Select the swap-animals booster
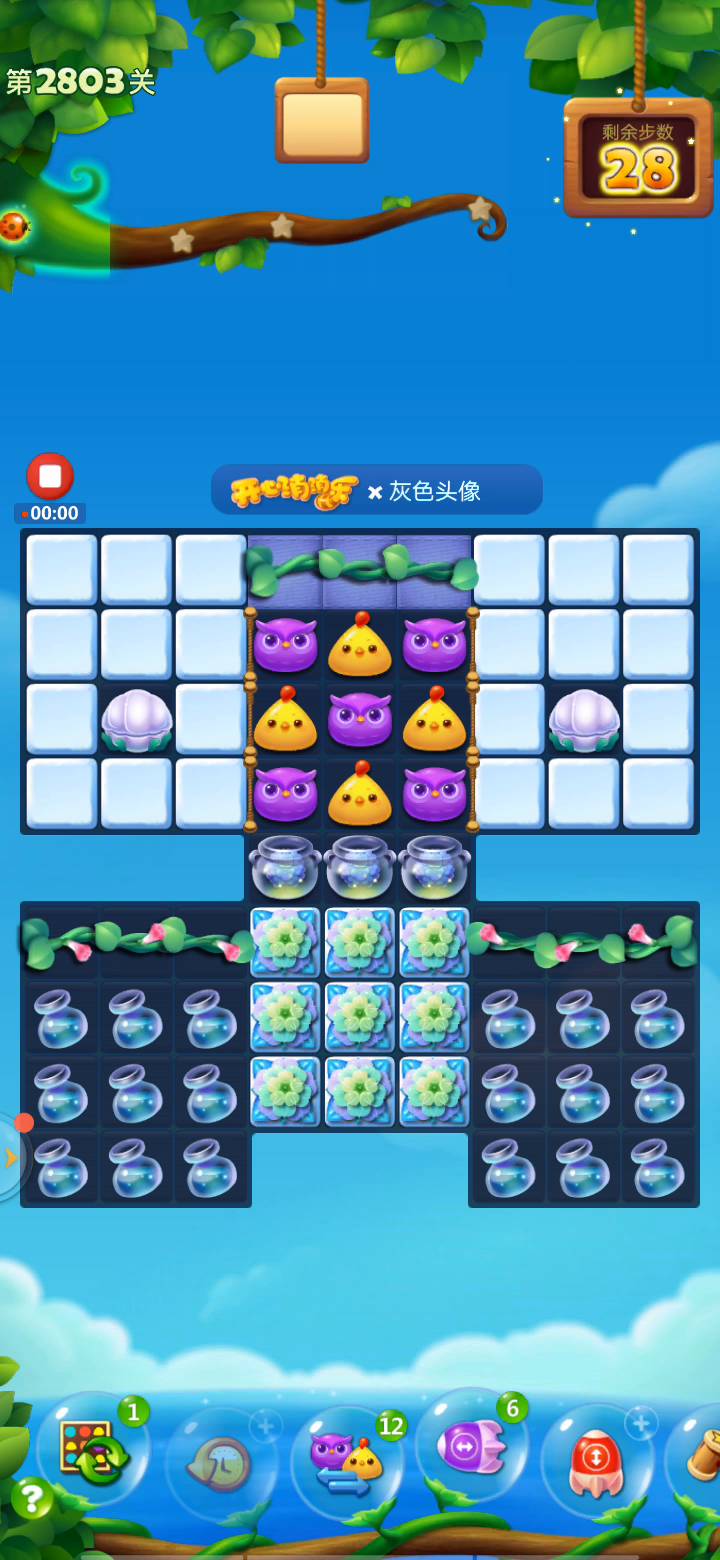The image size is (720, 1560). point(347,1463)
